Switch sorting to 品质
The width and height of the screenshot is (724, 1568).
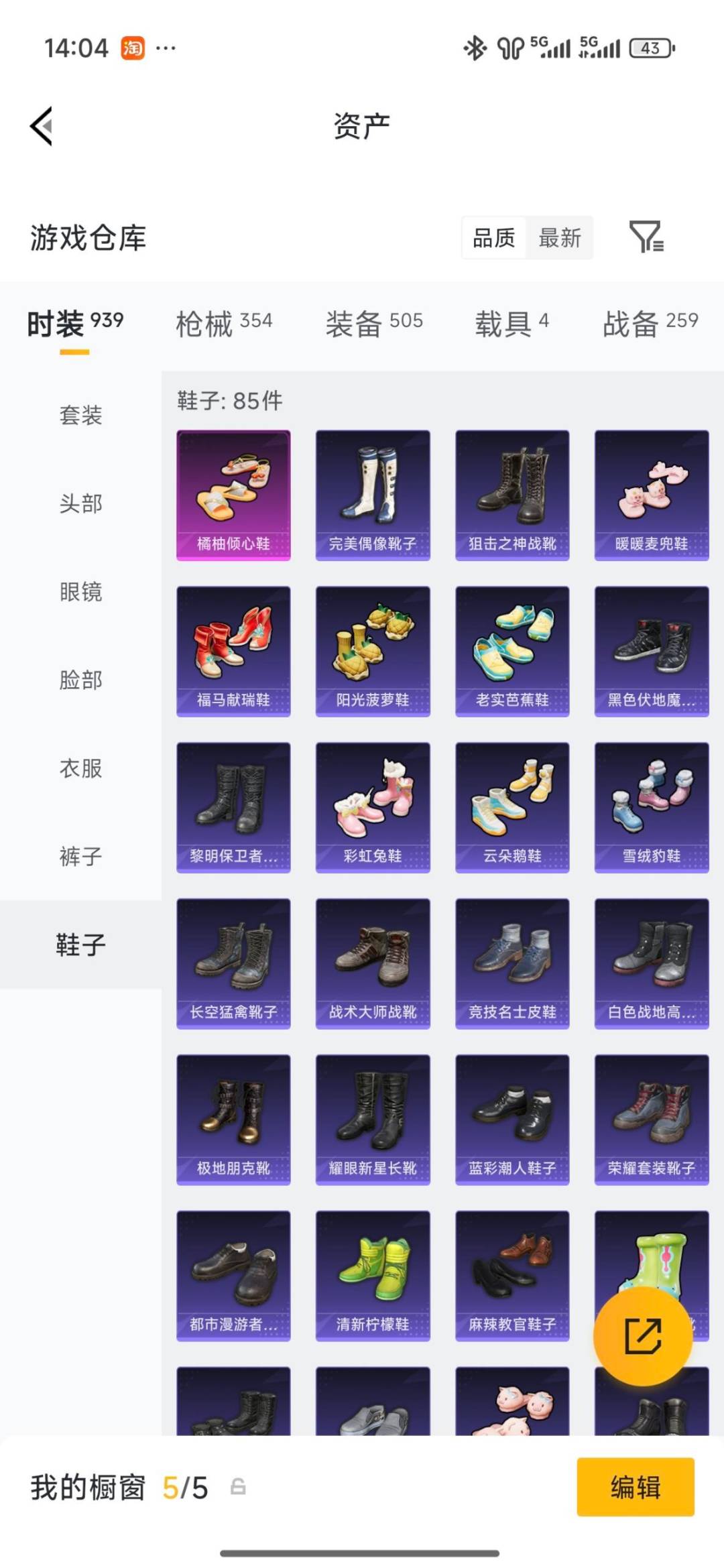(494, 238)
